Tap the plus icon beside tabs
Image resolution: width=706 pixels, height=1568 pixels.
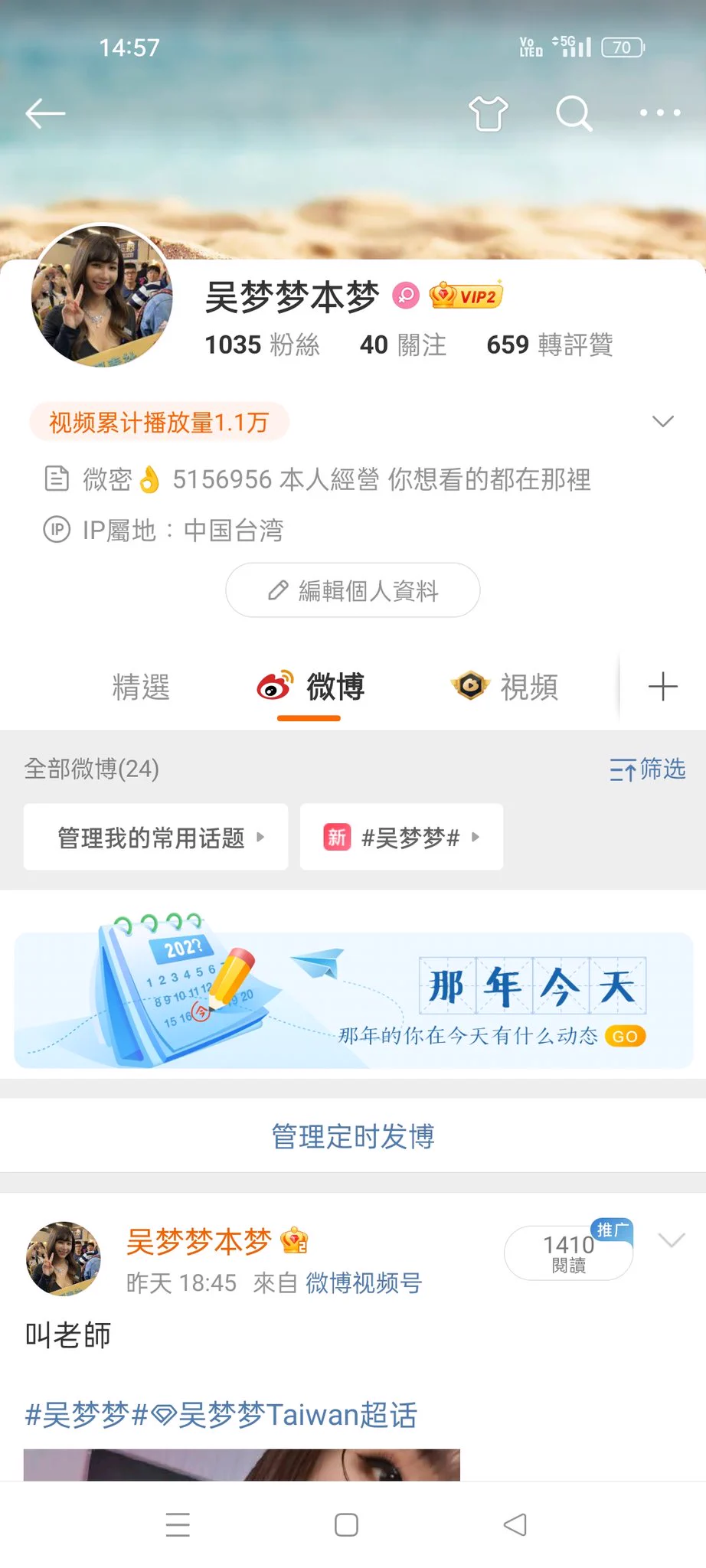click(662, 687)
